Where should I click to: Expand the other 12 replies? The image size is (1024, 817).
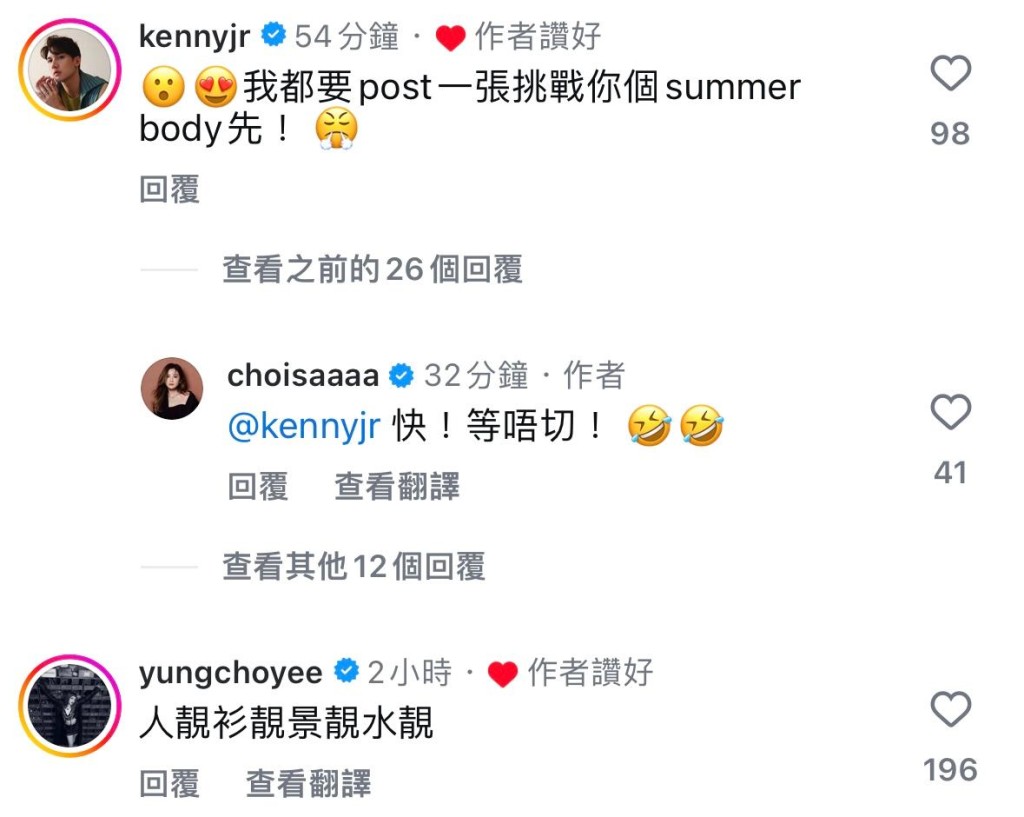[353, 567]
